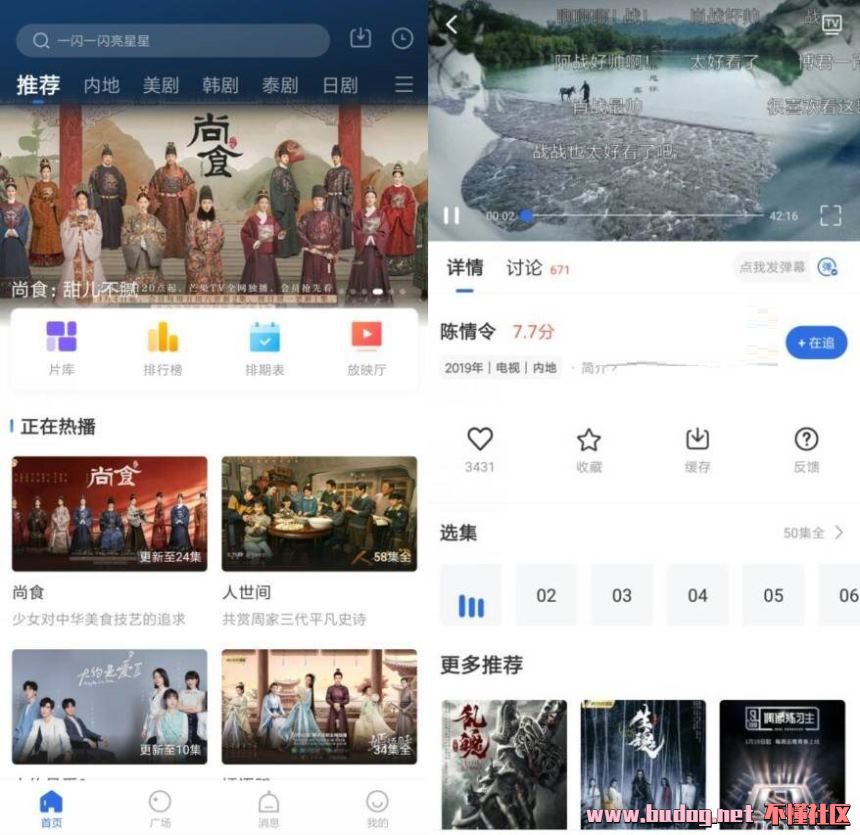The height and width of the screenshot is (835, 860).
Task: Add 陈情令 to 收藏 favorites
Action: (x=589, y=448)
